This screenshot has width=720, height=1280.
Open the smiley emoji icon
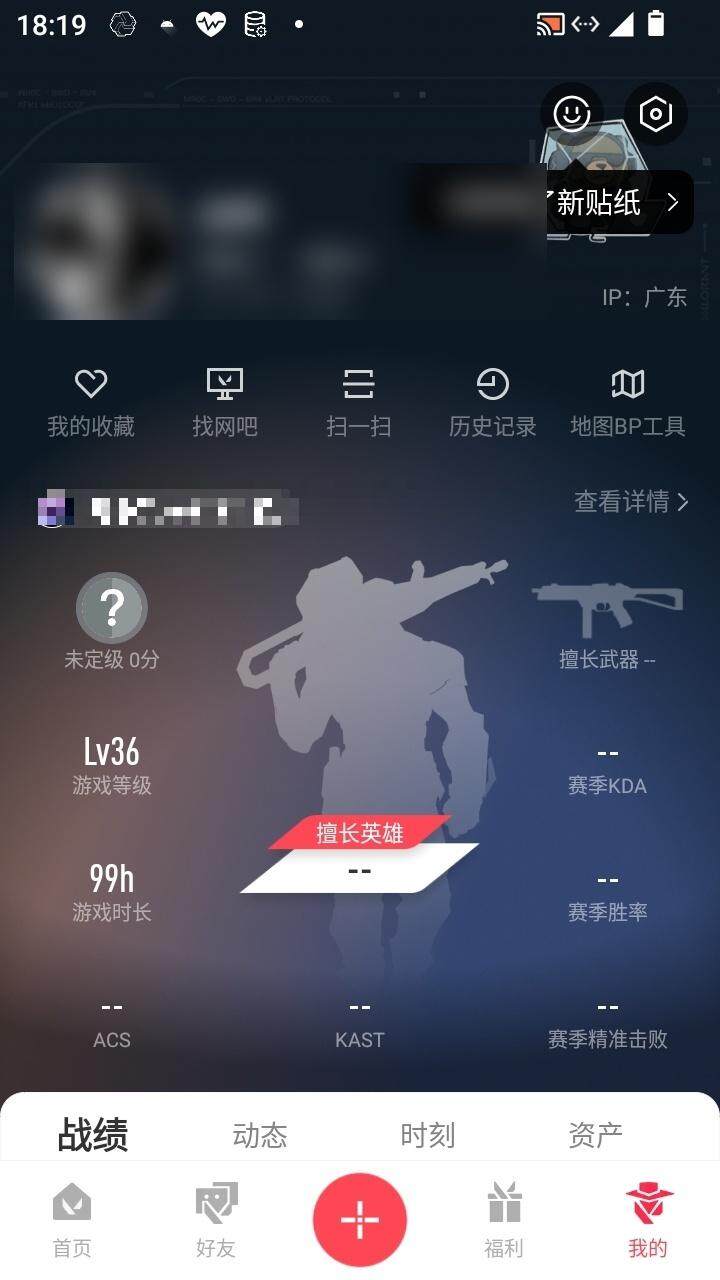[x=572, y=114]
